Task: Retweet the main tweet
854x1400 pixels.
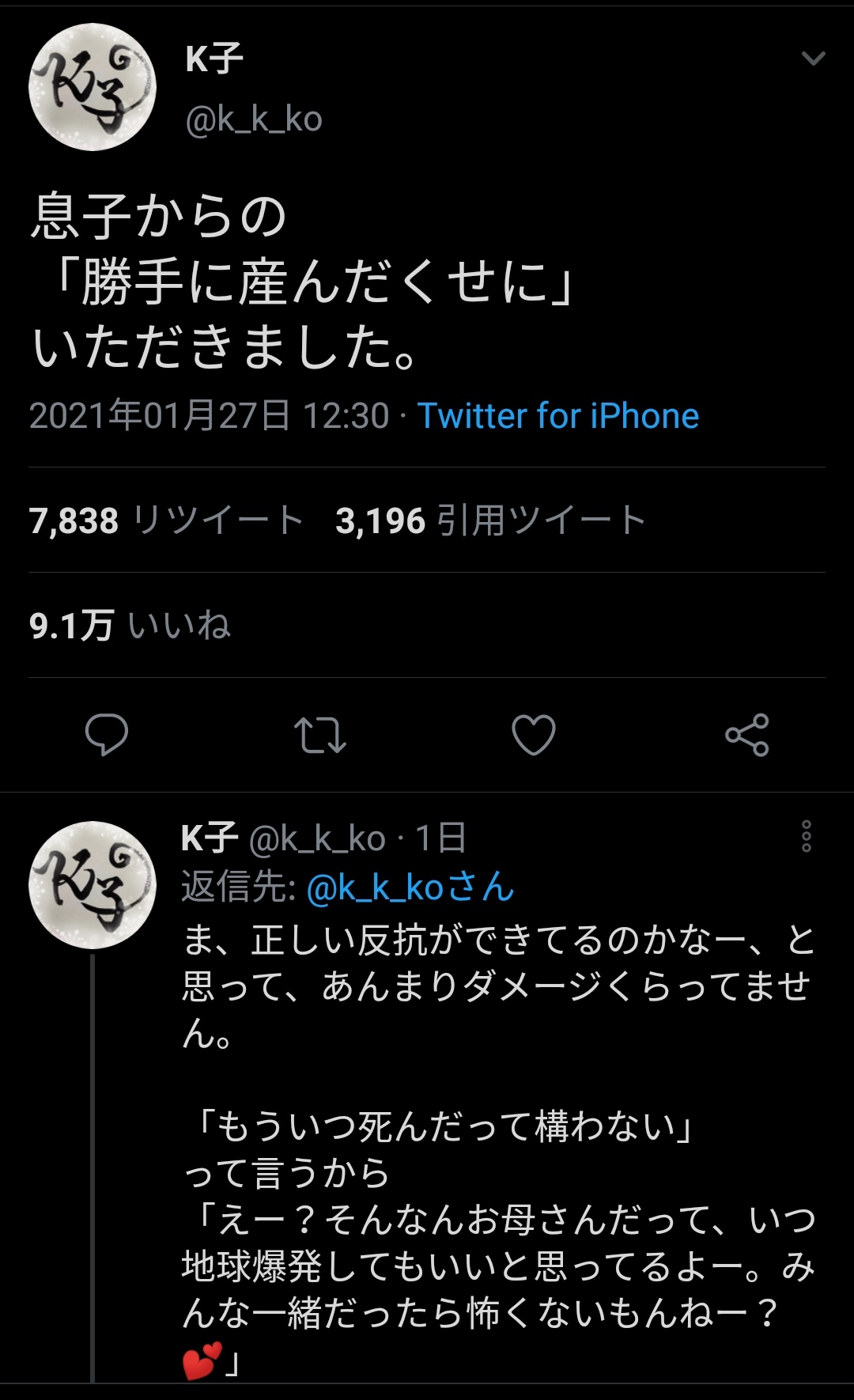Action: tap(320, 735)
